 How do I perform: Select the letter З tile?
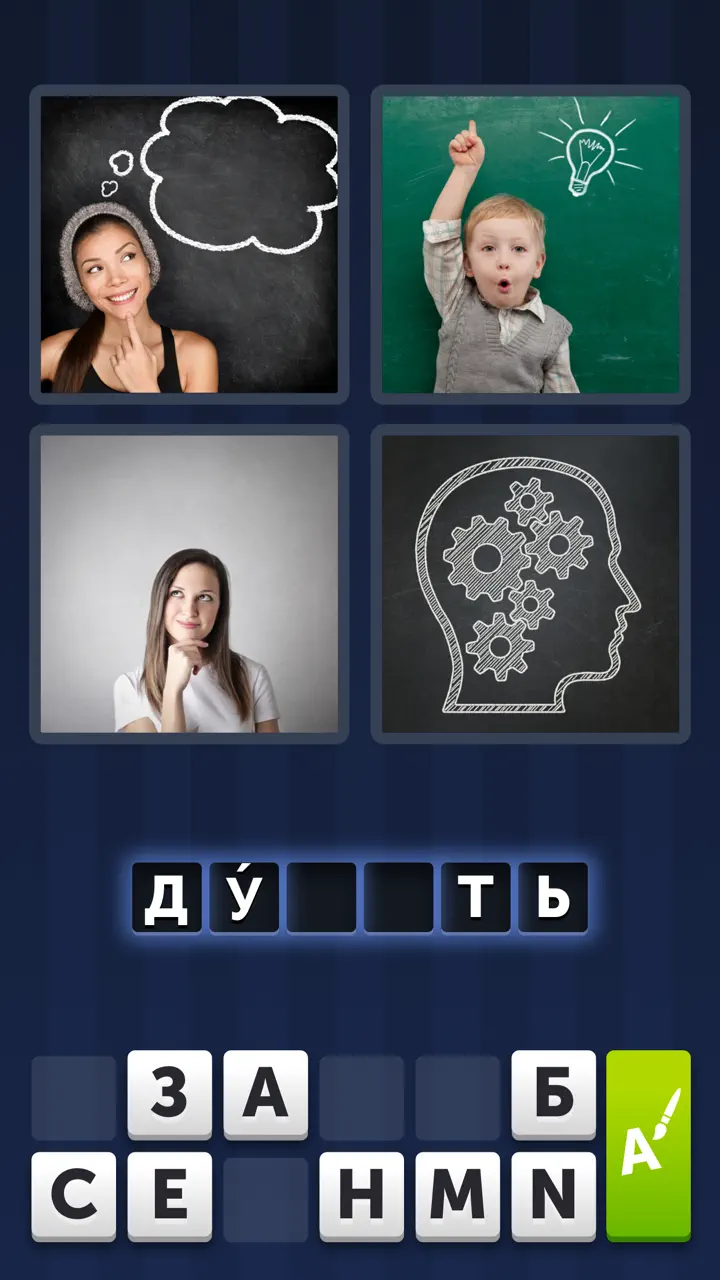169,1095
